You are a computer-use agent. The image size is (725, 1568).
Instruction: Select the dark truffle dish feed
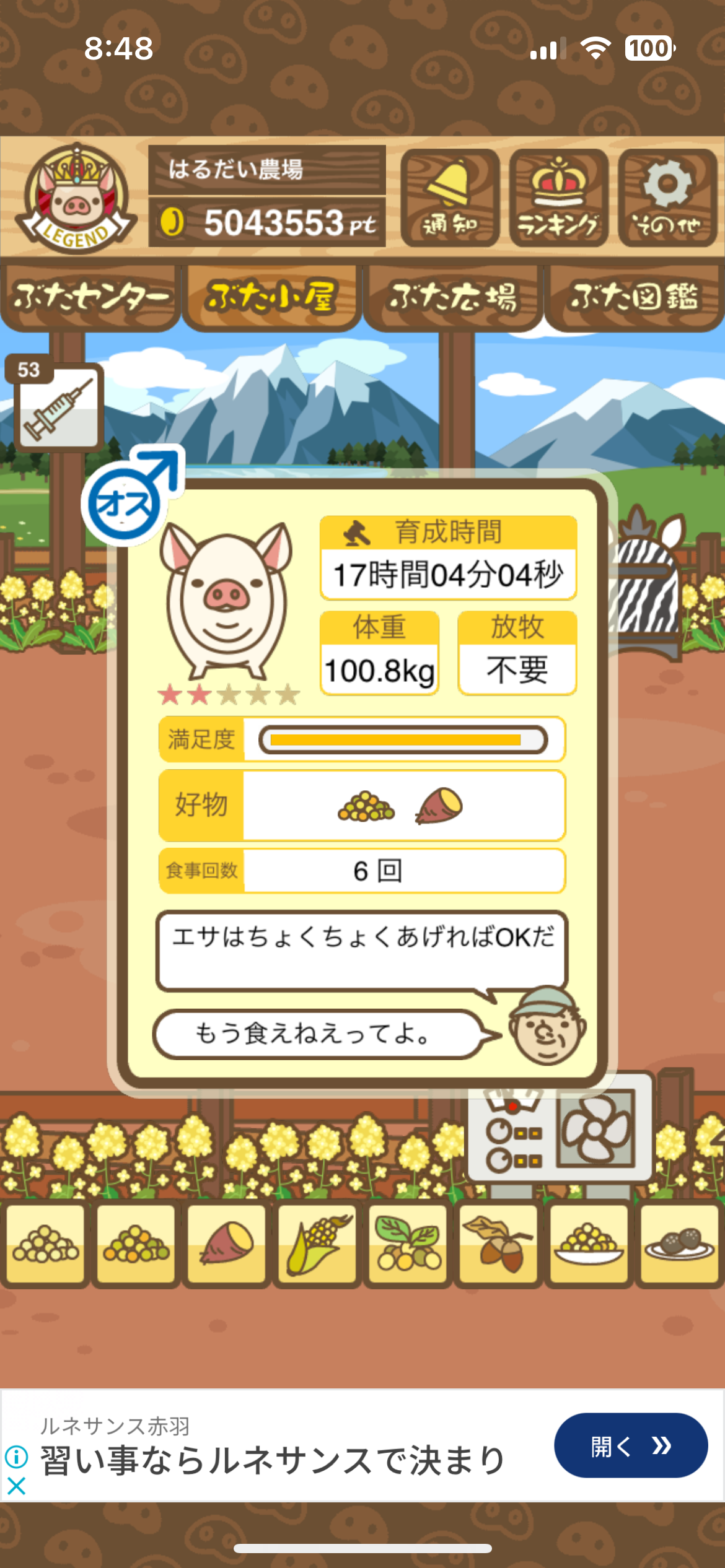click(x=679, y=1244)
